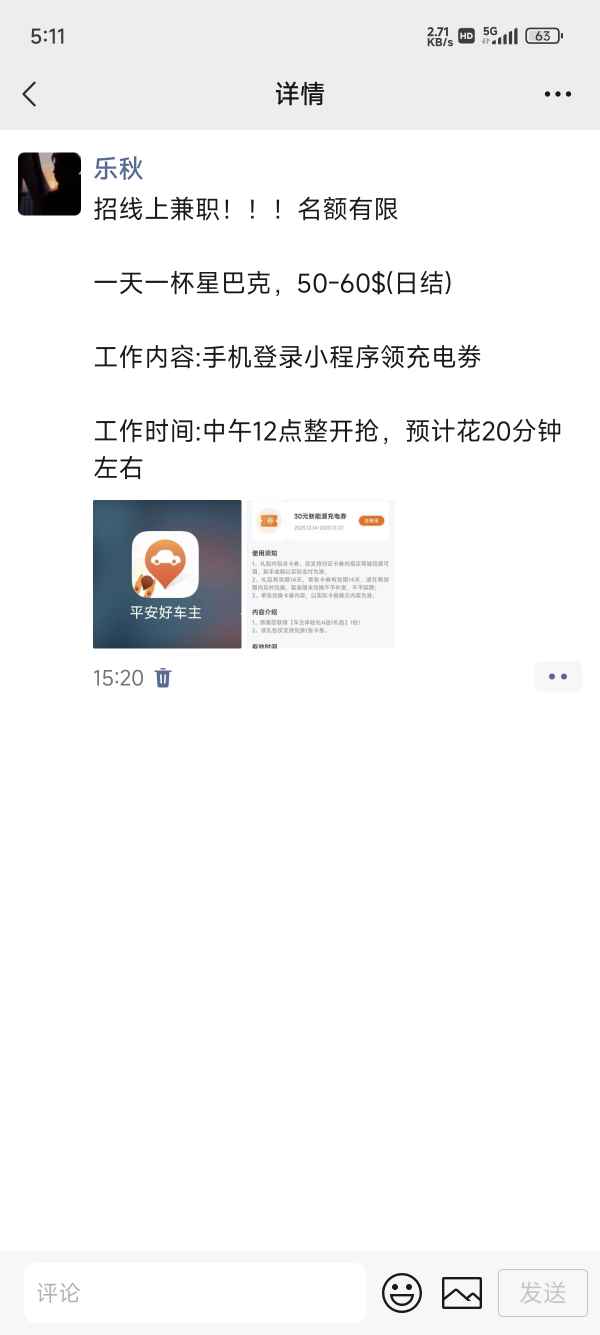The width and height of the screenshot is (600, 1335).
Task: Attach a picture to the comment
Action: click(462, 1293)
